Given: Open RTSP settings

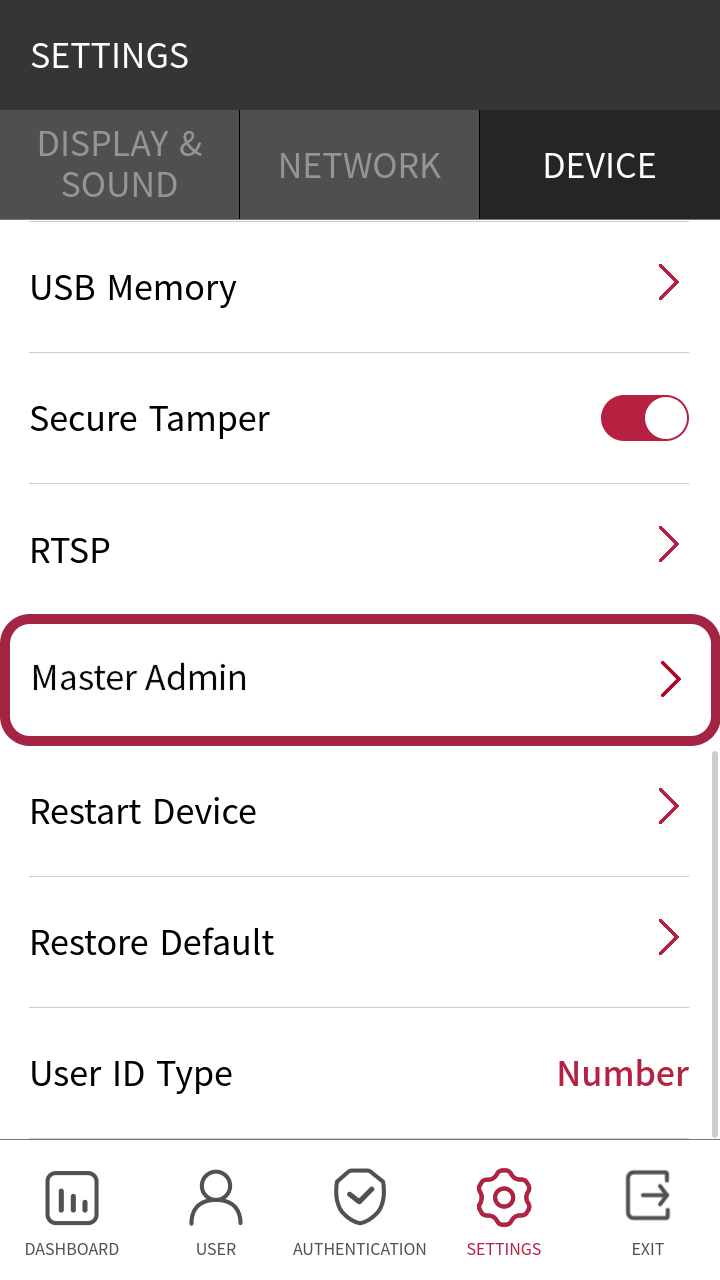Looking at the screenshot, I should (x=359, y=549).
